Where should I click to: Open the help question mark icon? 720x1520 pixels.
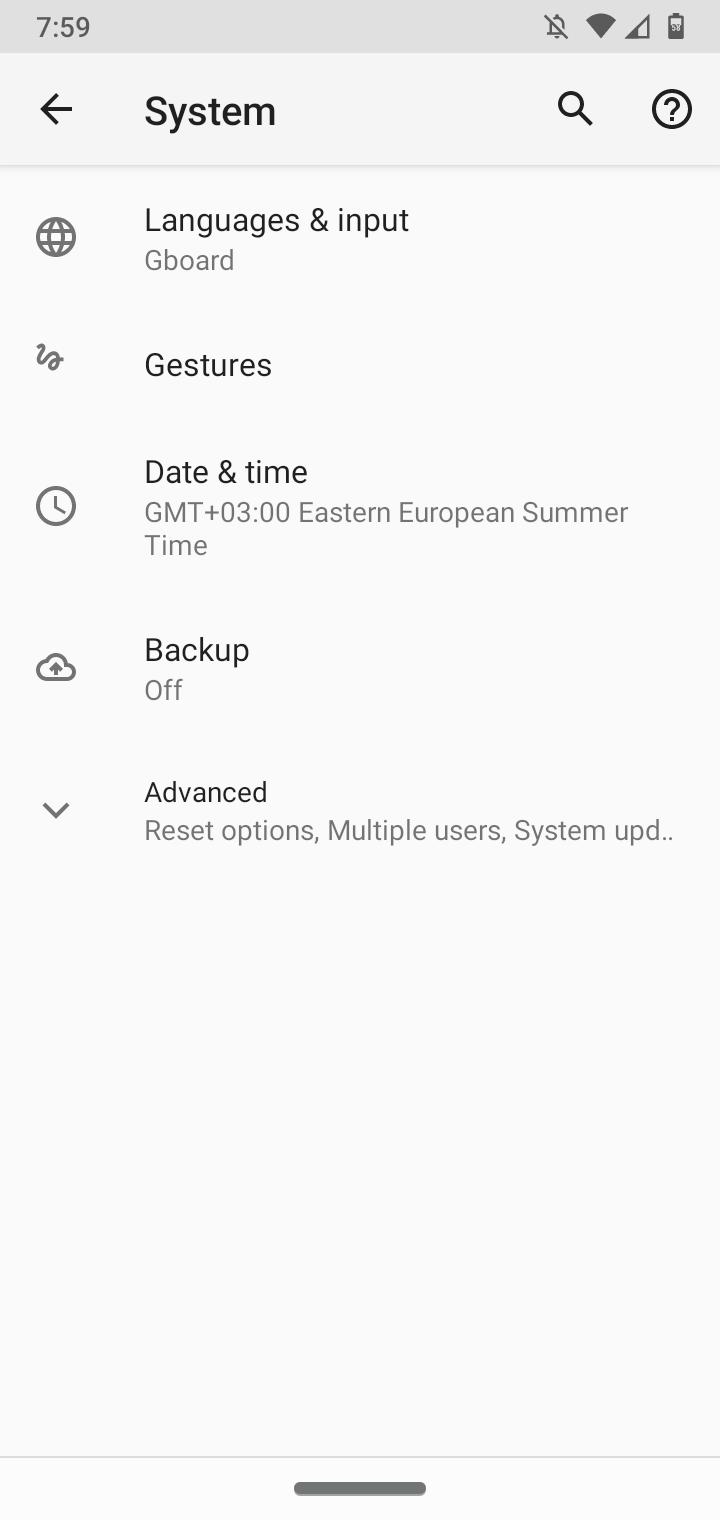(x=671, y=109)
